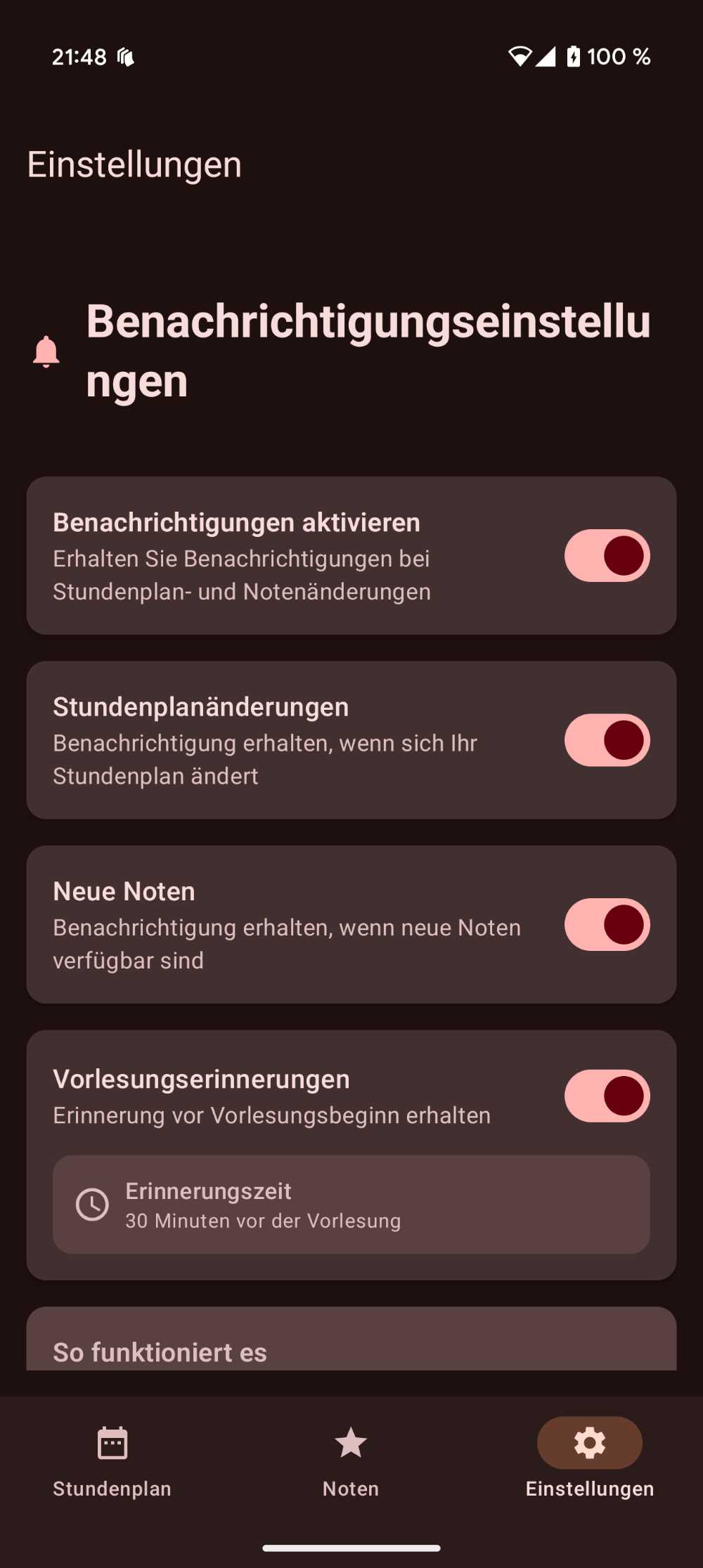
Task: Open the Erinnerungszeit setting
Action: (351, 1205)
